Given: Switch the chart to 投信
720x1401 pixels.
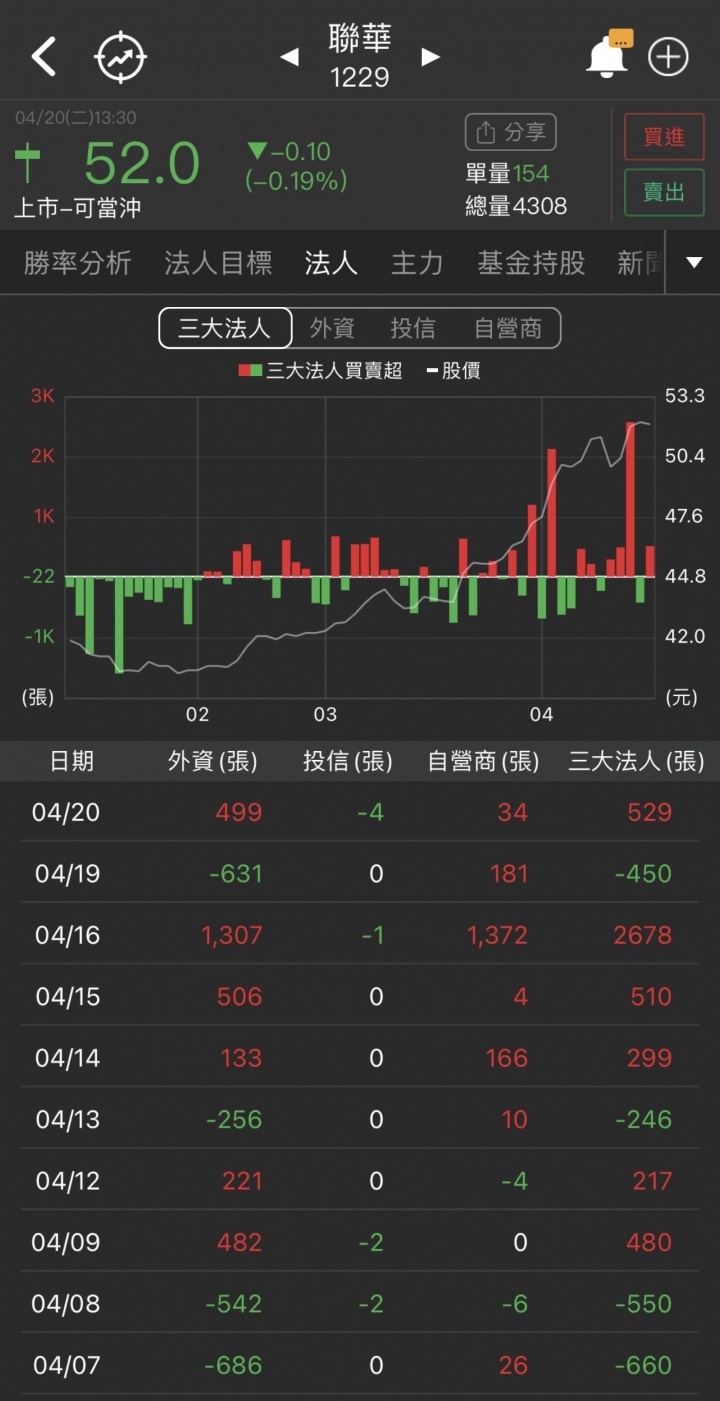Looking at the screenshot, I should [412, 328].
